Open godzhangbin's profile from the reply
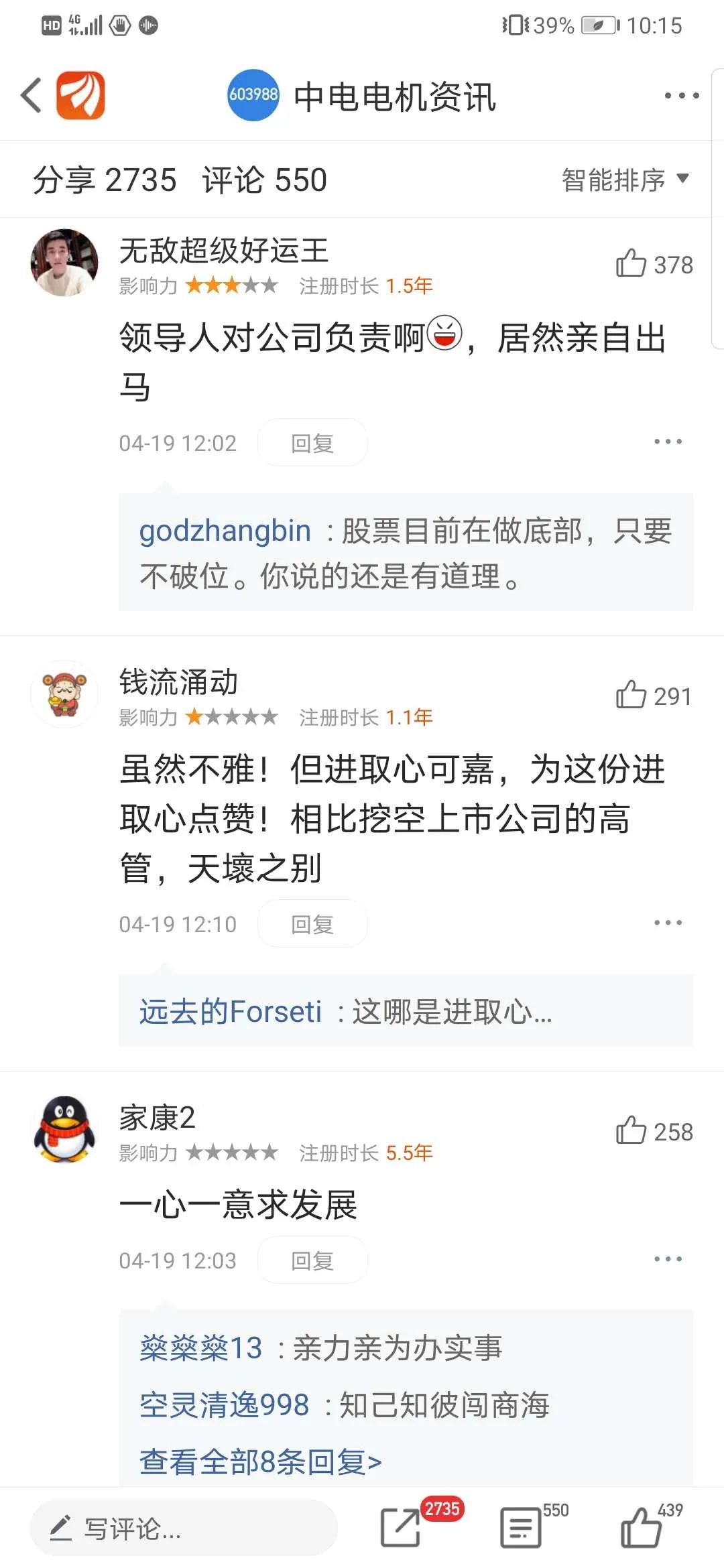This screenshot has height=1568, width=724. coord(225,531)
